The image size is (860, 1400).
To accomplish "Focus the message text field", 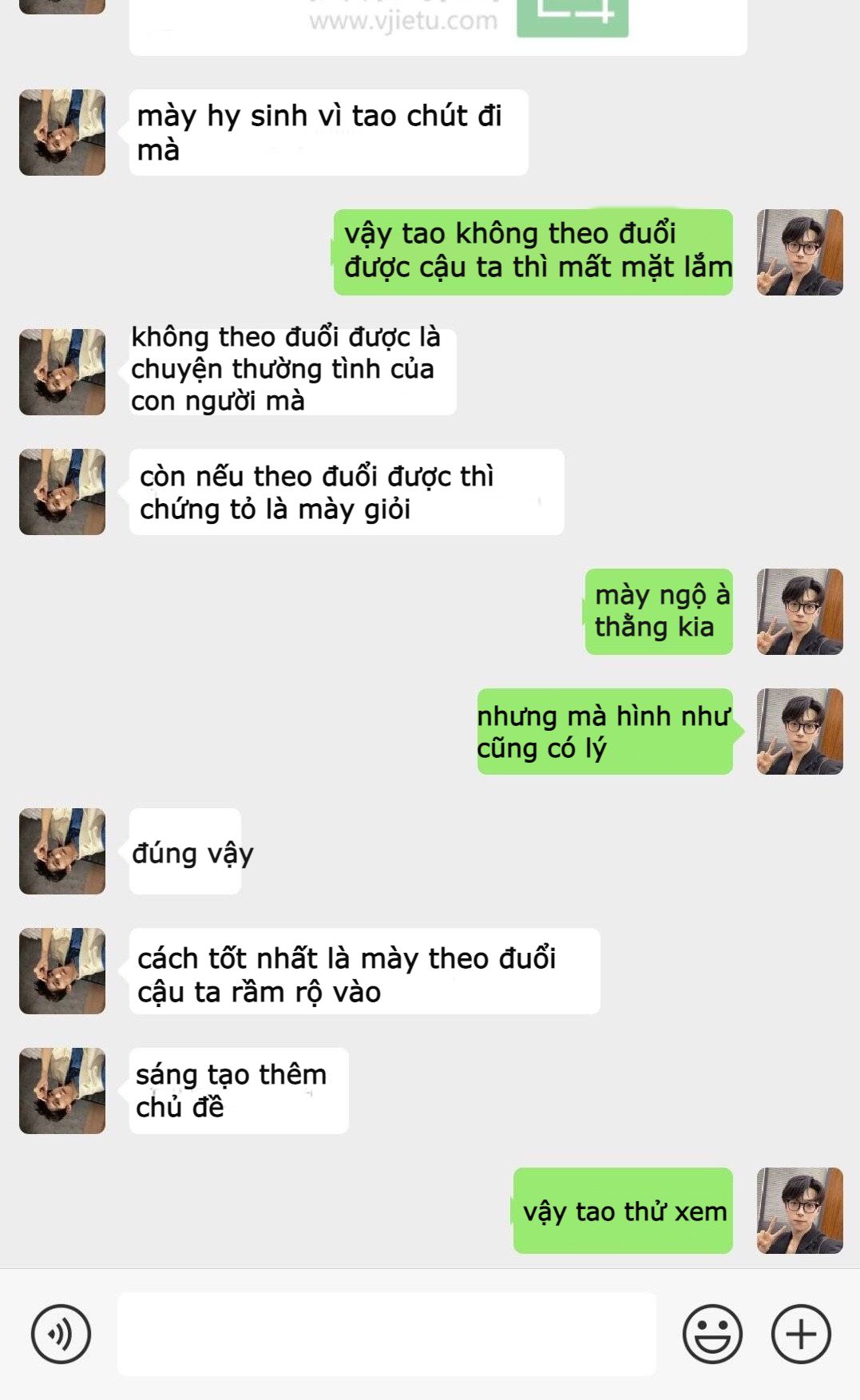I will pyautogui.click(x=386, y=1334).
